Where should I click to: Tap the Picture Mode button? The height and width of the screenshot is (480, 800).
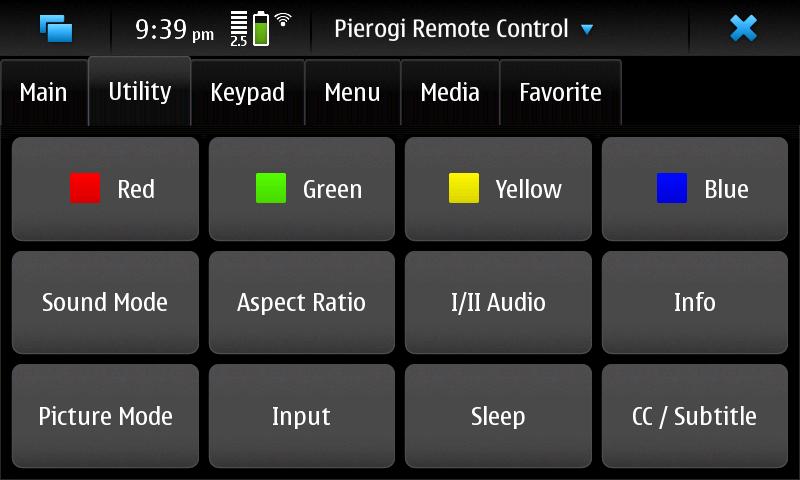(x=105, y=416)
